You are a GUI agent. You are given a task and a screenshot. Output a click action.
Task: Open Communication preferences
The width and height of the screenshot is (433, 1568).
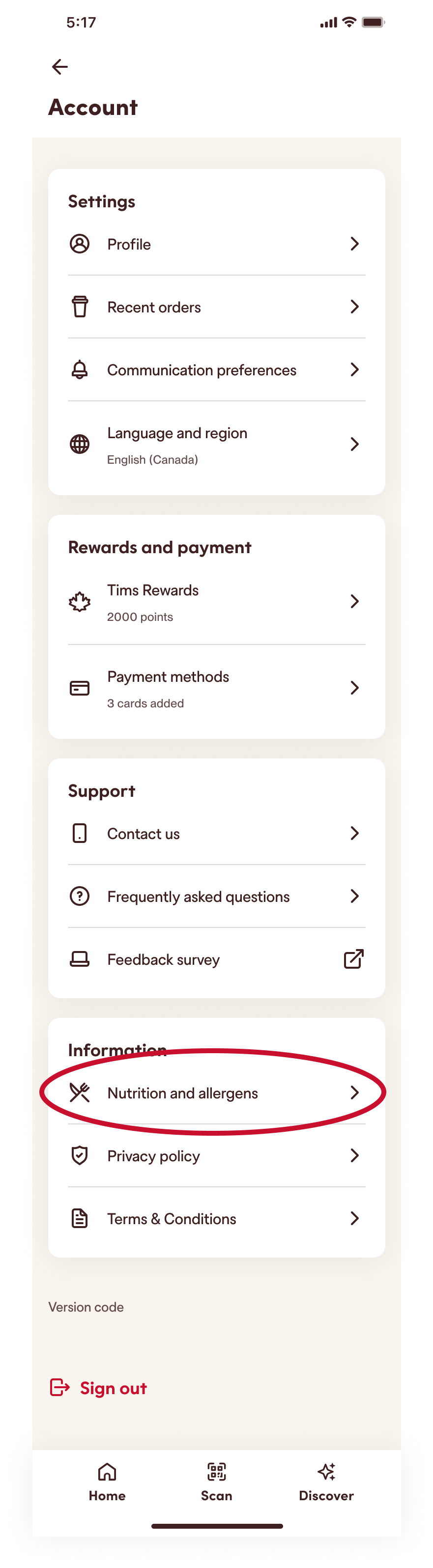[x=216, y=369]
